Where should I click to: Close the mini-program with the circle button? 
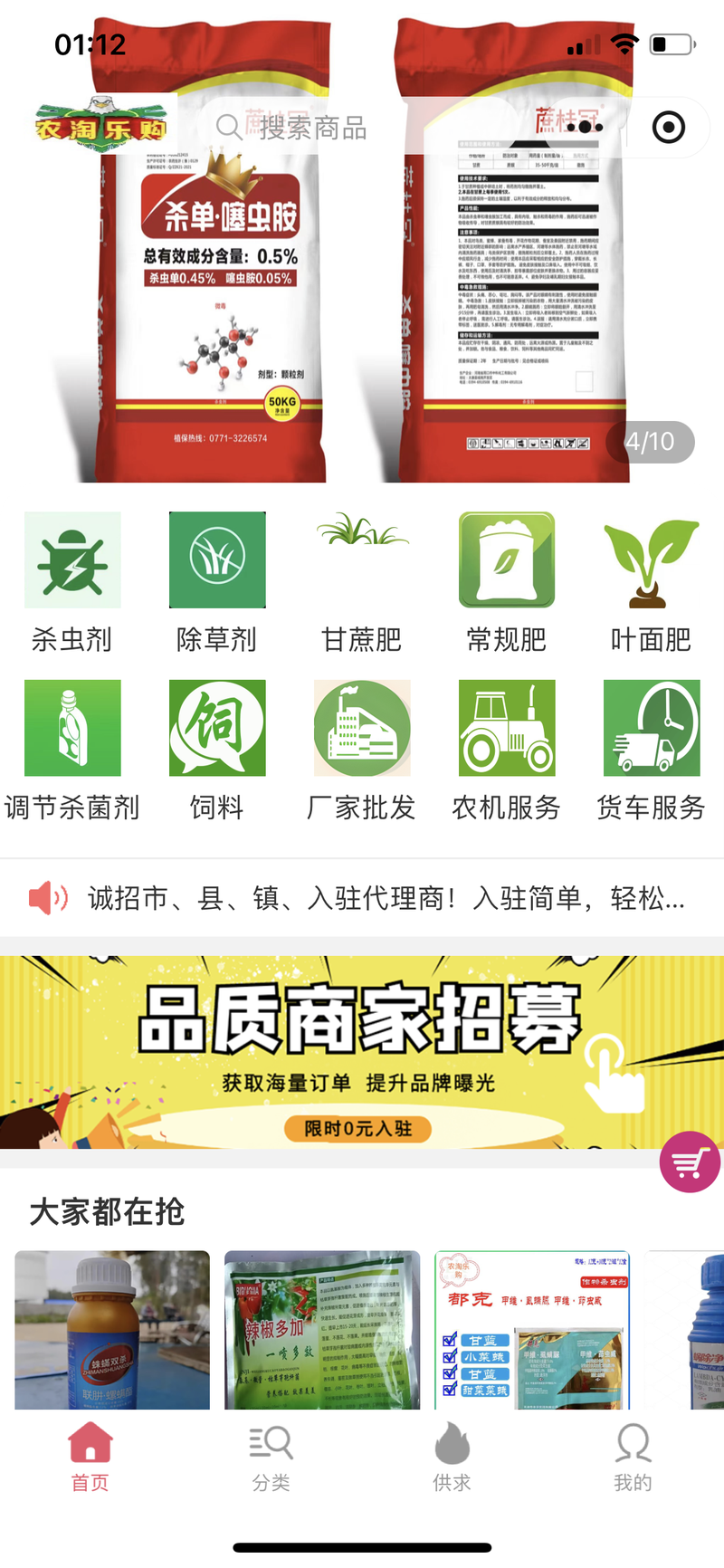point(669,127)
